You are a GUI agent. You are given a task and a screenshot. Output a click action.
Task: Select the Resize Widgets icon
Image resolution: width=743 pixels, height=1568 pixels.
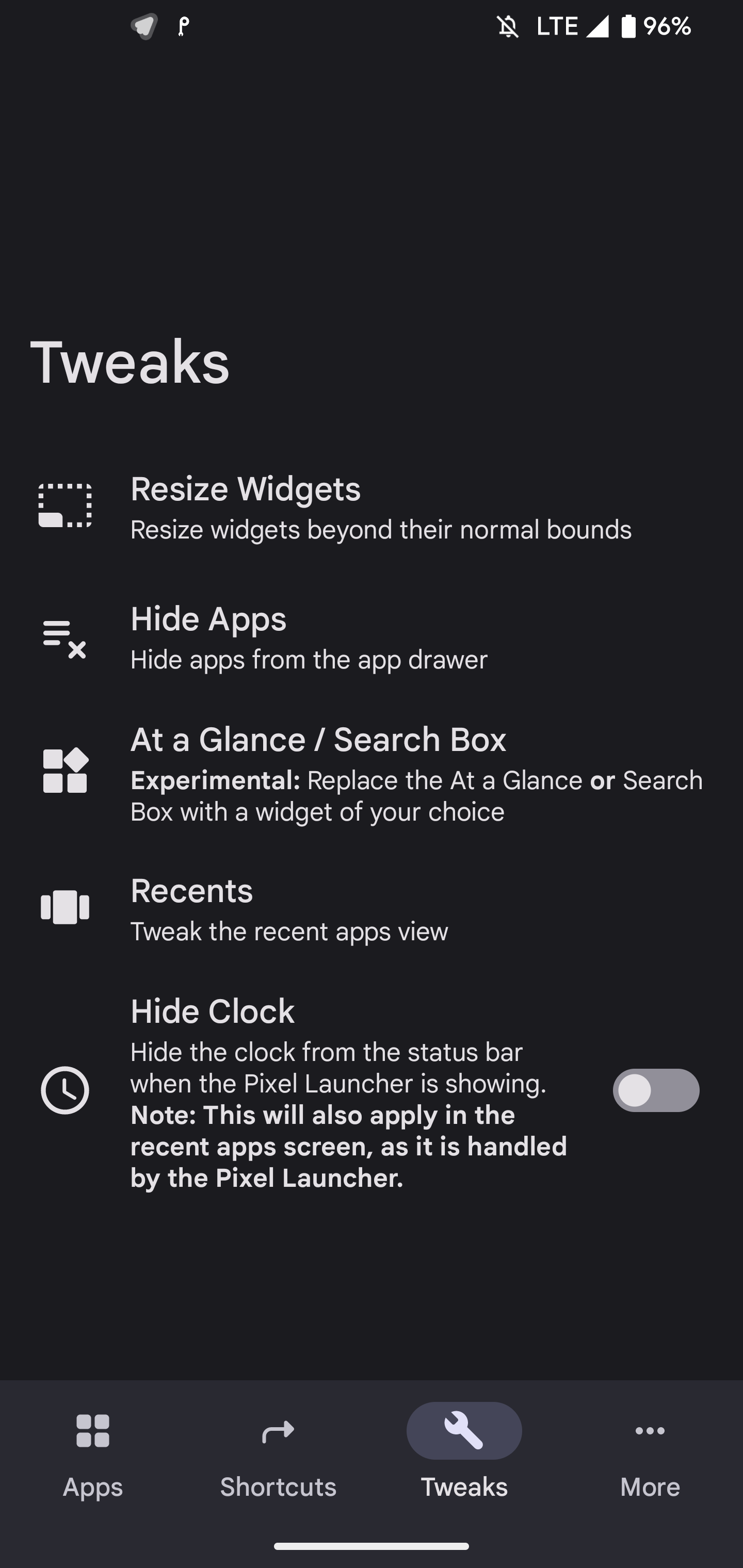[65, 507]
